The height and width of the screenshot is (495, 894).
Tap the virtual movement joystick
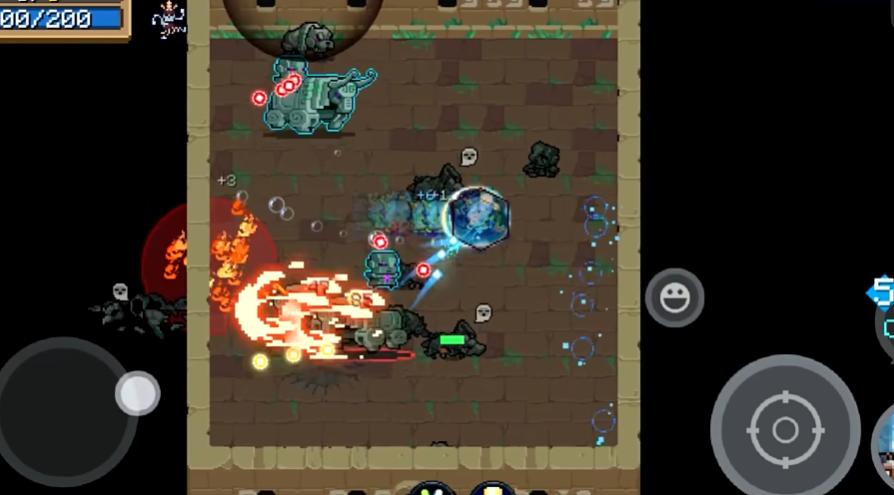point(137,393)
